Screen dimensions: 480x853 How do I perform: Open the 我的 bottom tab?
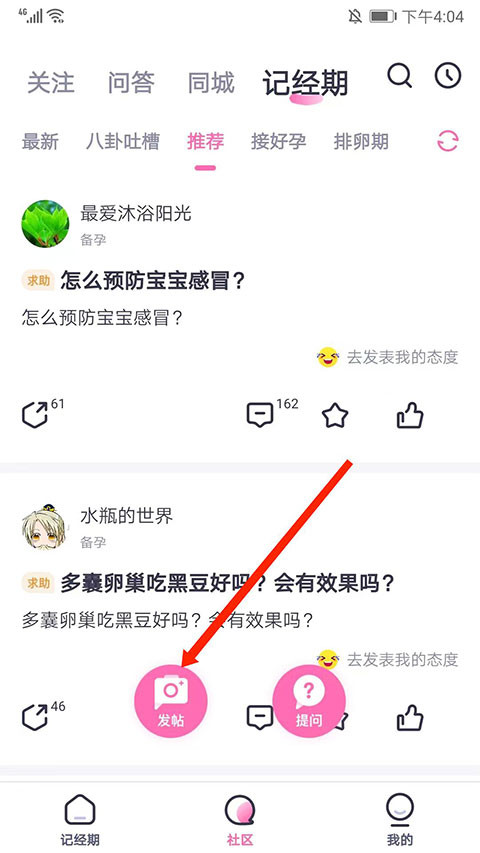[x=400, y=819]
